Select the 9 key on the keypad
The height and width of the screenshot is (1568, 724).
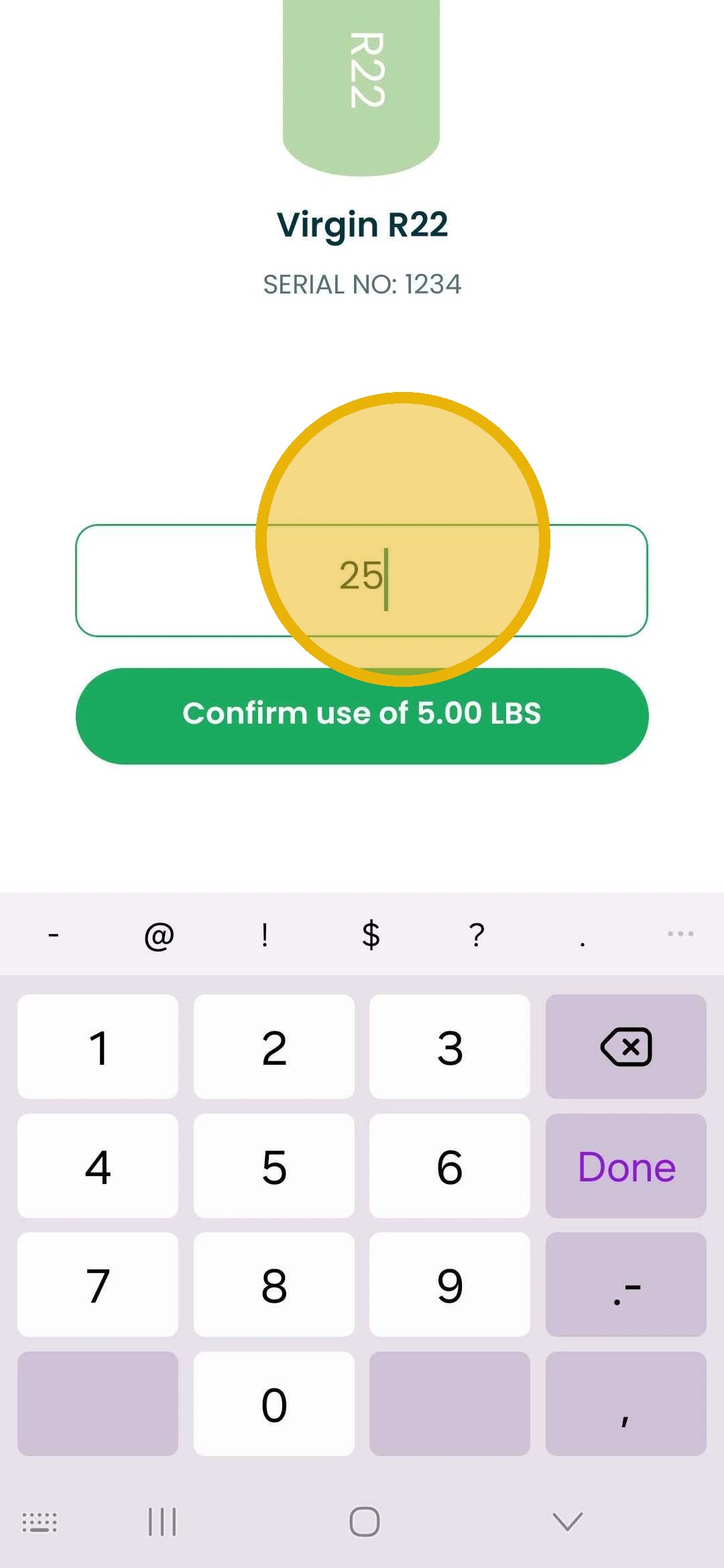(x=449, y=1285)
